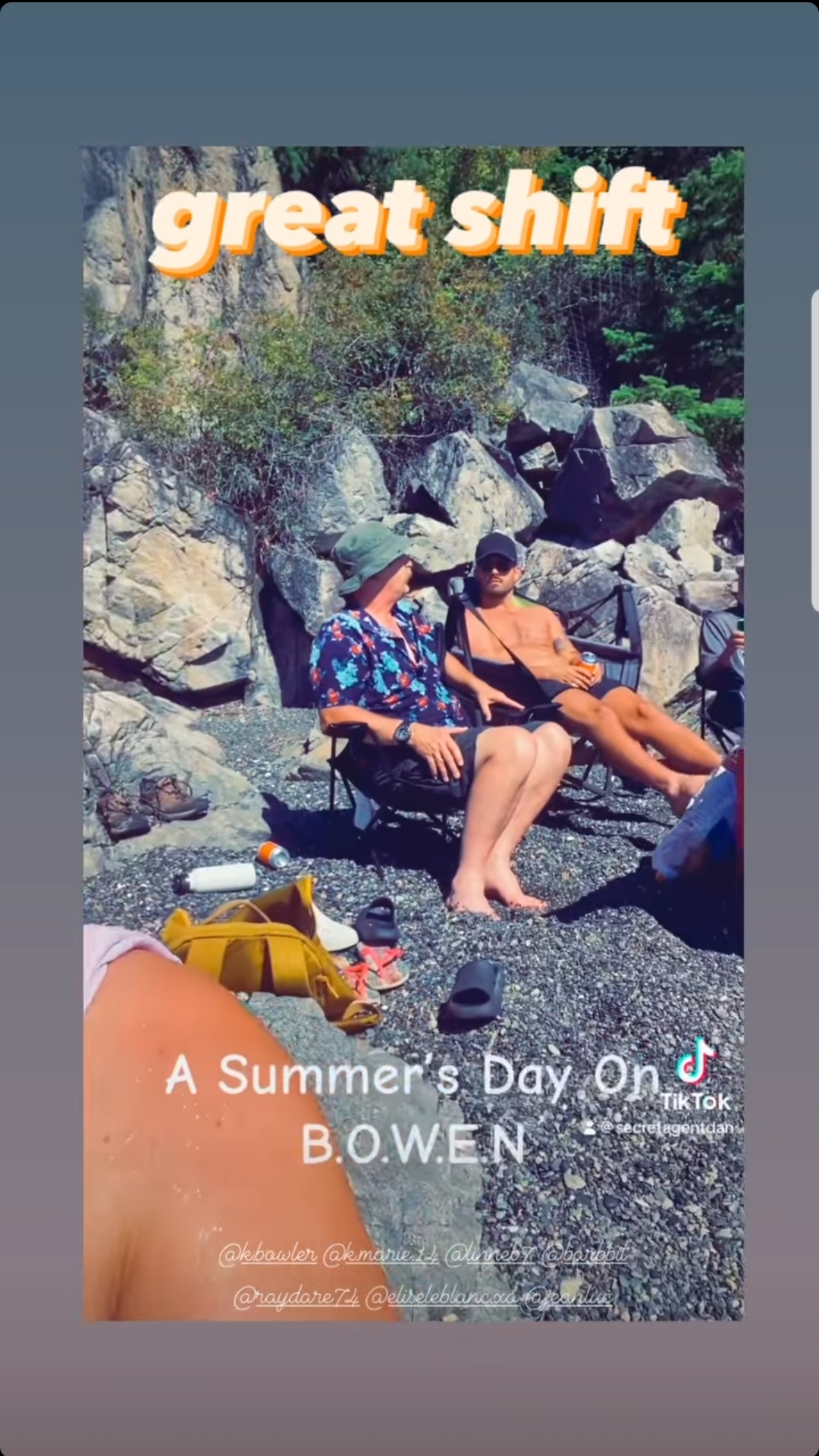
Task: Open the @kmarie.14 mention
Action: coord(381,1254)
